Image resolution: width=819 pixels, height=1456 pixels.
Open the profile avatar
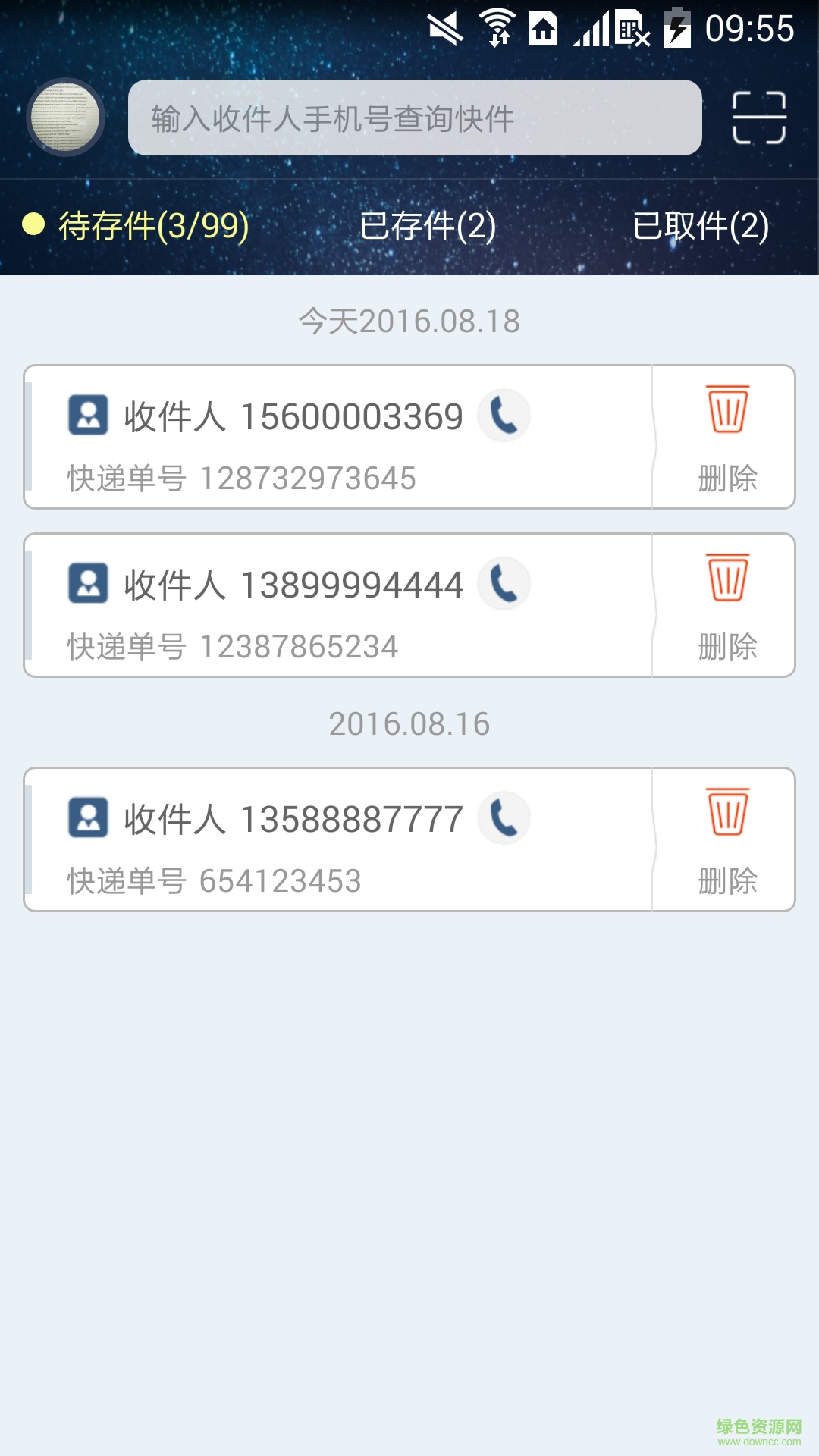pyautogui.click(x=65, y=118)
